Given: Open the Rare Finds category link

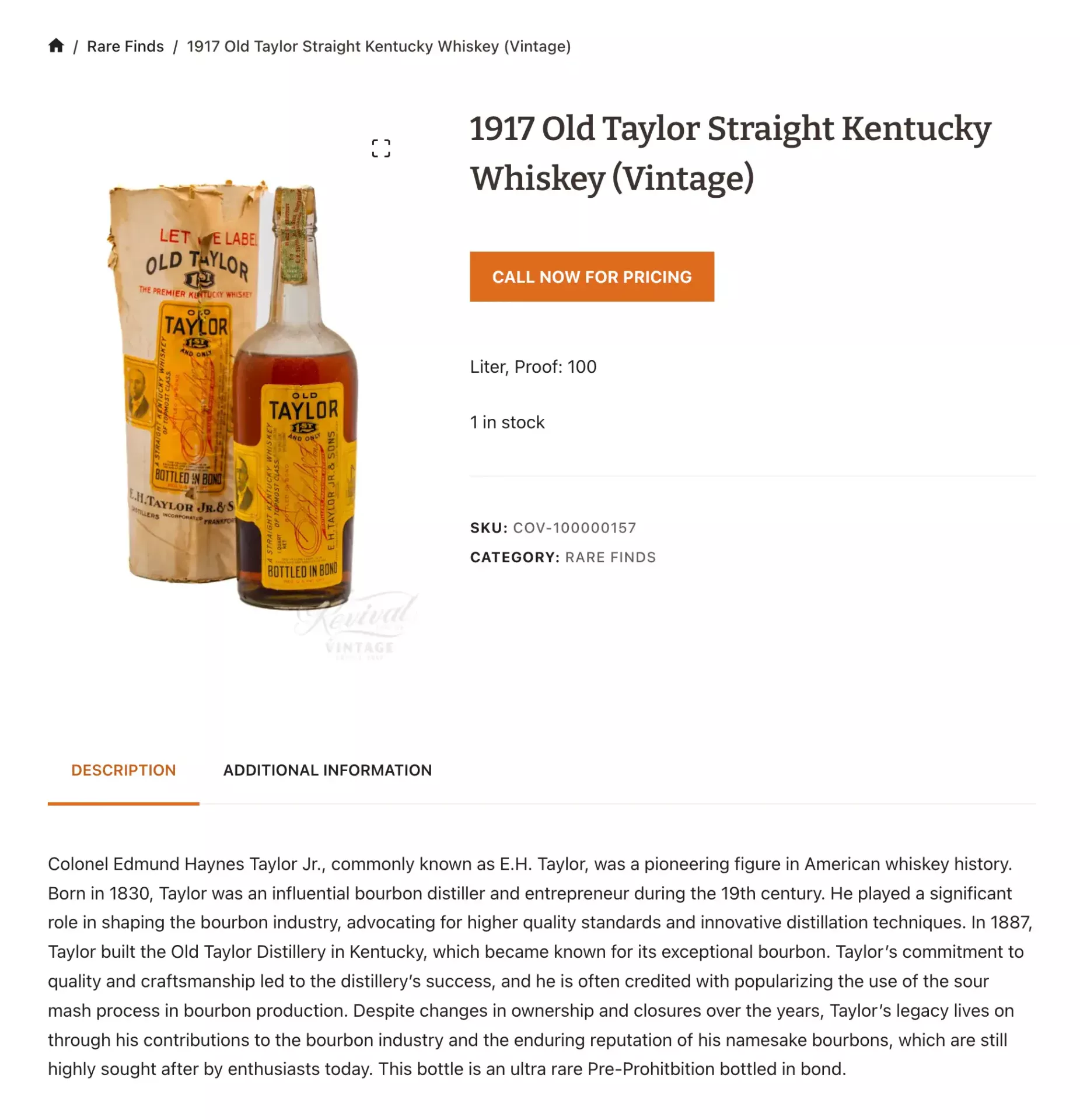Looking at the screenshot, I should tap(610, 557).
